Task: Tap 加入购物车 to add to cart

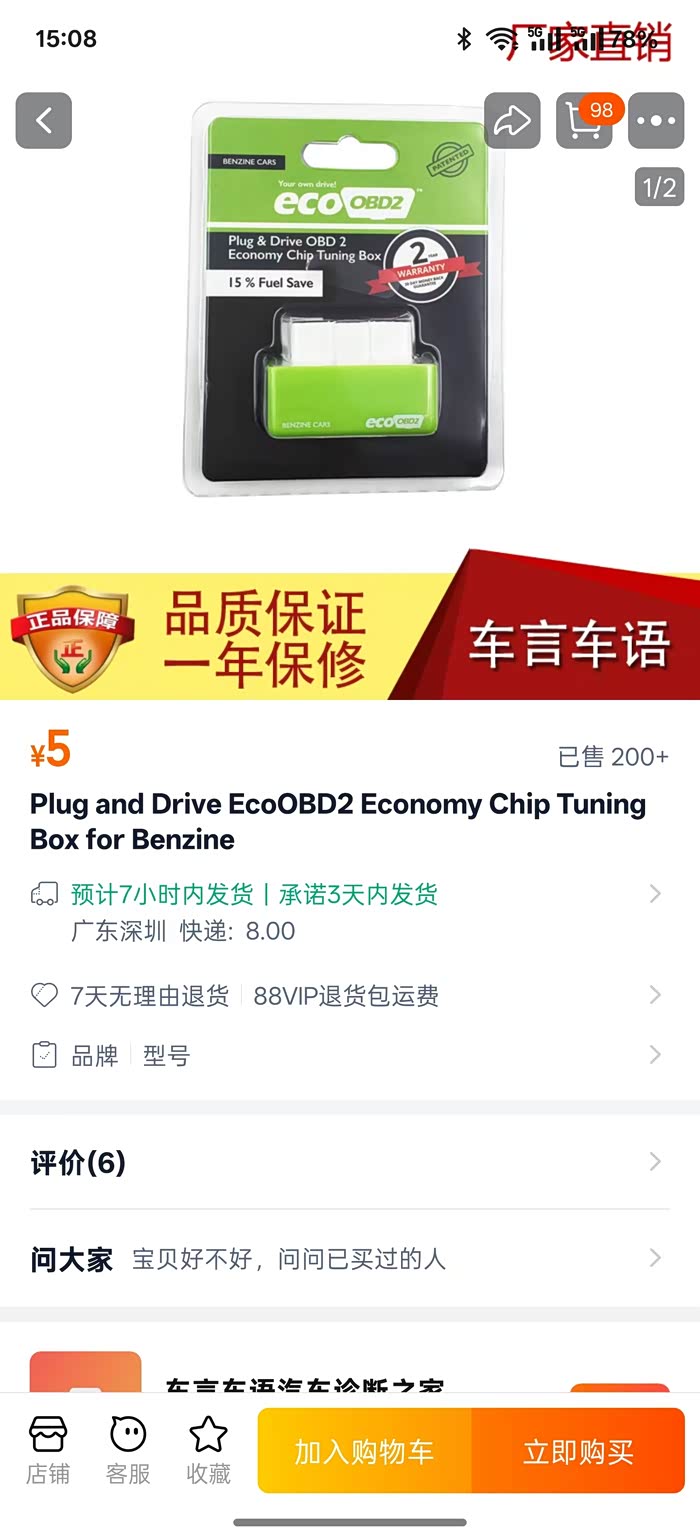Action: click(364, 1452)
